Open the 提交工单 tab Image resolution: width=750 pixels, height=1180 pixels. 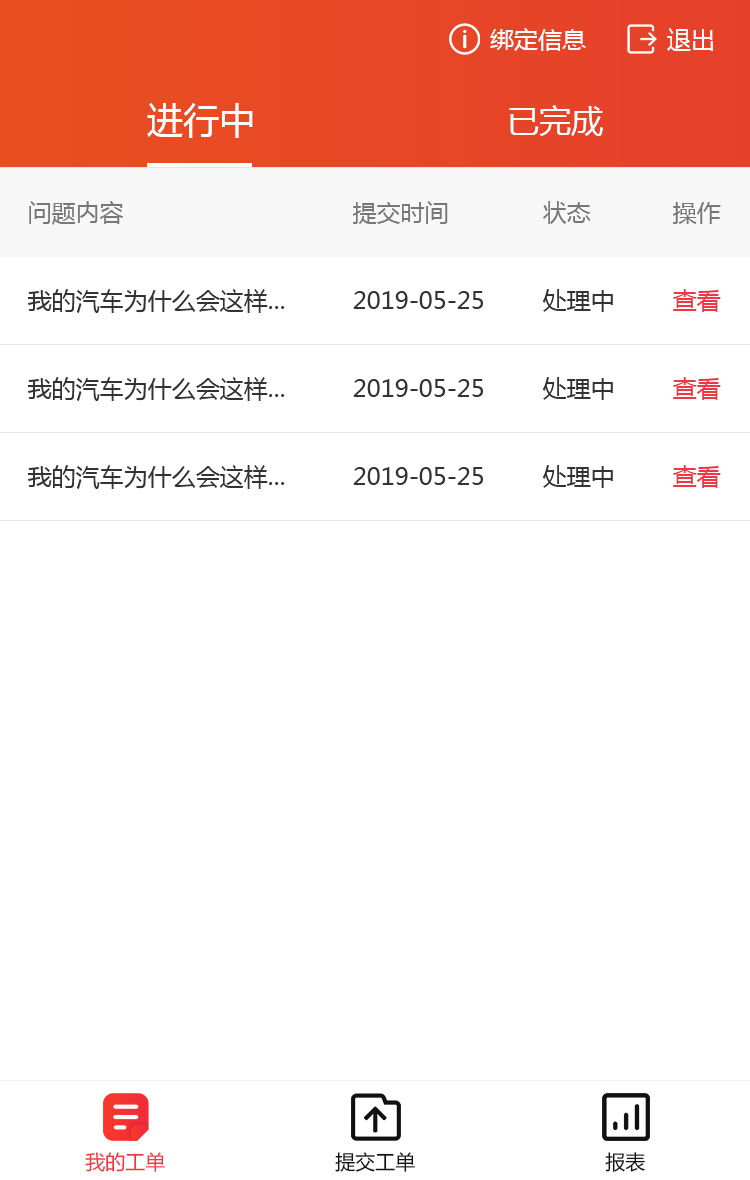[x=375, y=1133]
